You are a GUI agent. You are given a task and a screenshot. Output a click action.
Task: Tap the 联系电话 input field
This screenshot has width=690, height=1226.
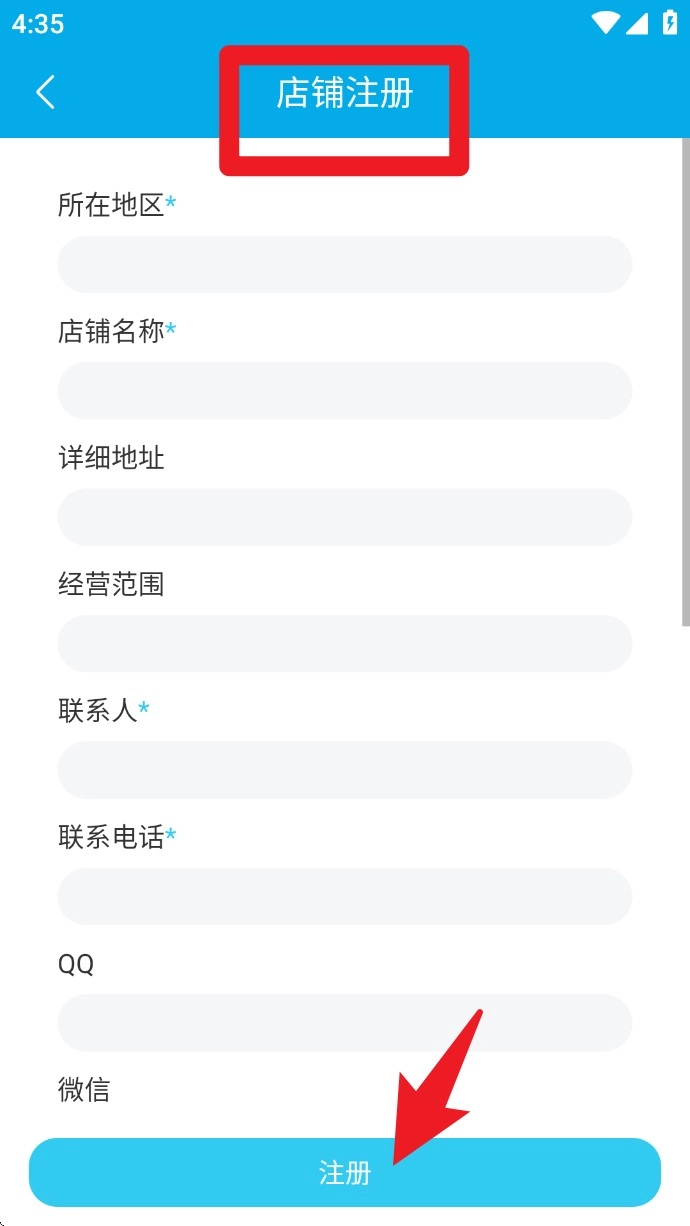click(344, 896)
